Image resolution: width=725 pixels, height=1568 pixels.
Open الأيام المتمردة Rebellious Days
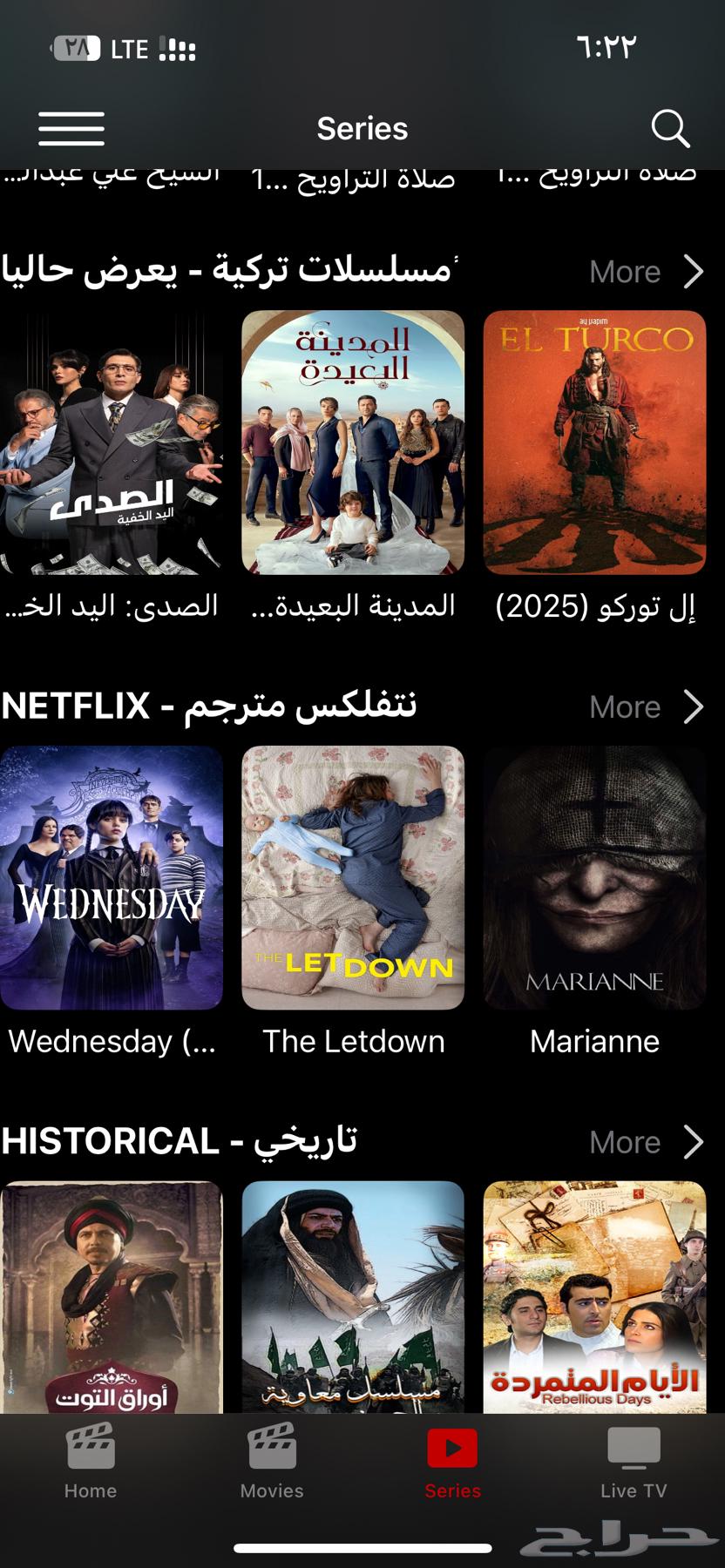(x=594, y=1296)
